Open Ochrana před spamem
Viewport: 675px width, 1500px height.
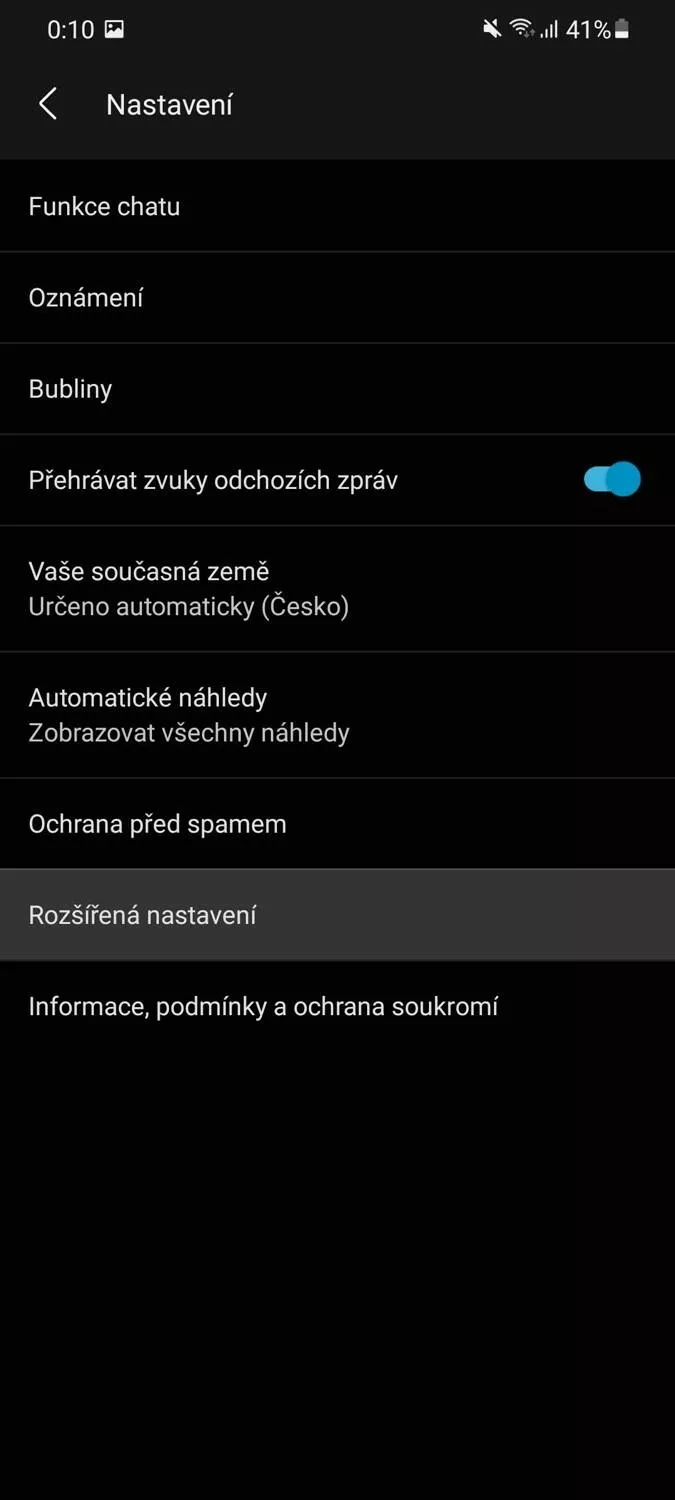pos(337,824)
